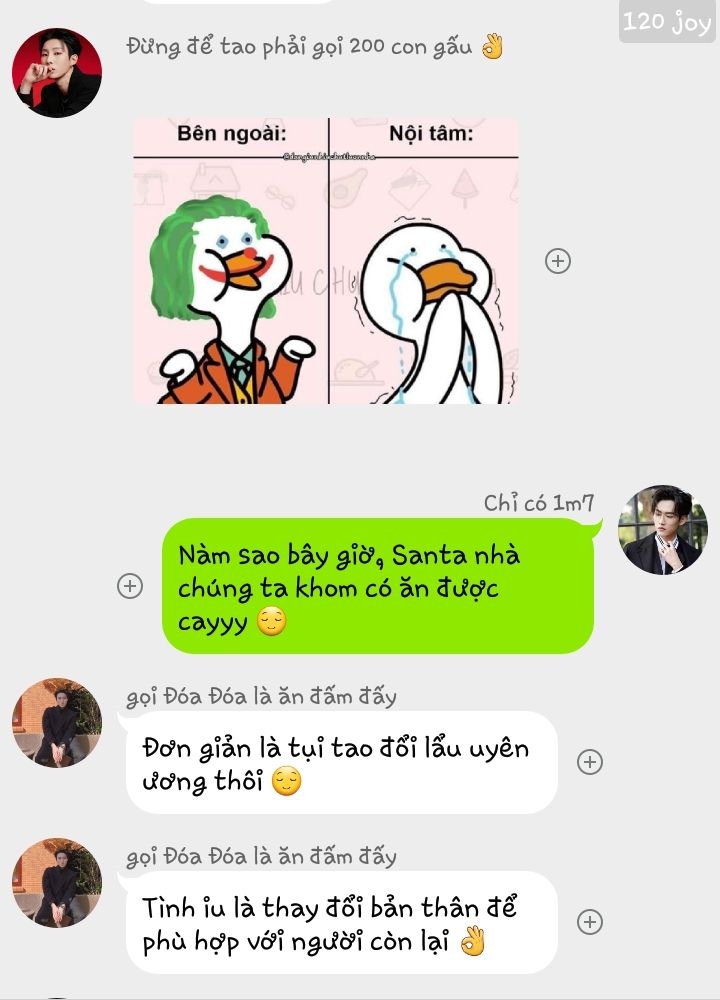
Task: Open the sender's avatar beside the Tình iu message
Action: (56, 883)
